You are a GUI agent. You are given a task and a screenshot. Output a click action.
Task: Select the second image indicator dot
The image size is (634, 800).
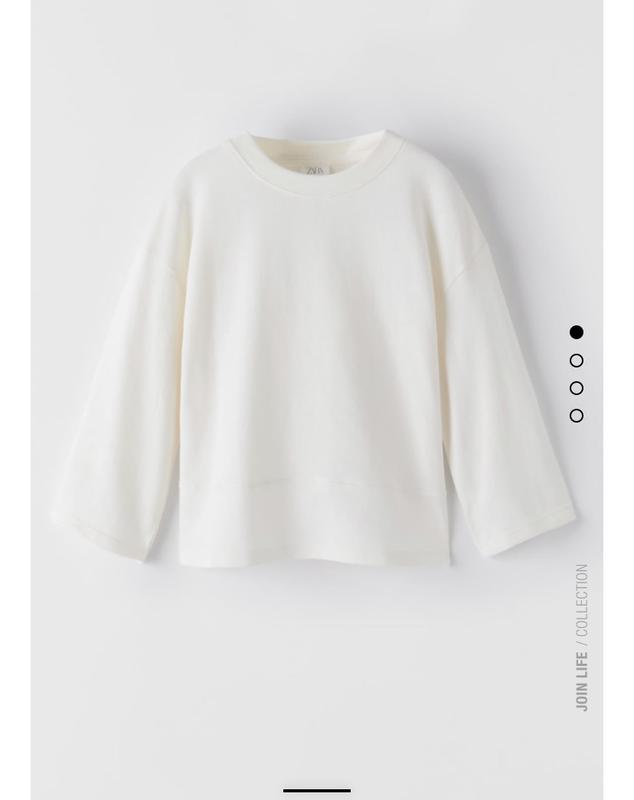click(576, 360)
